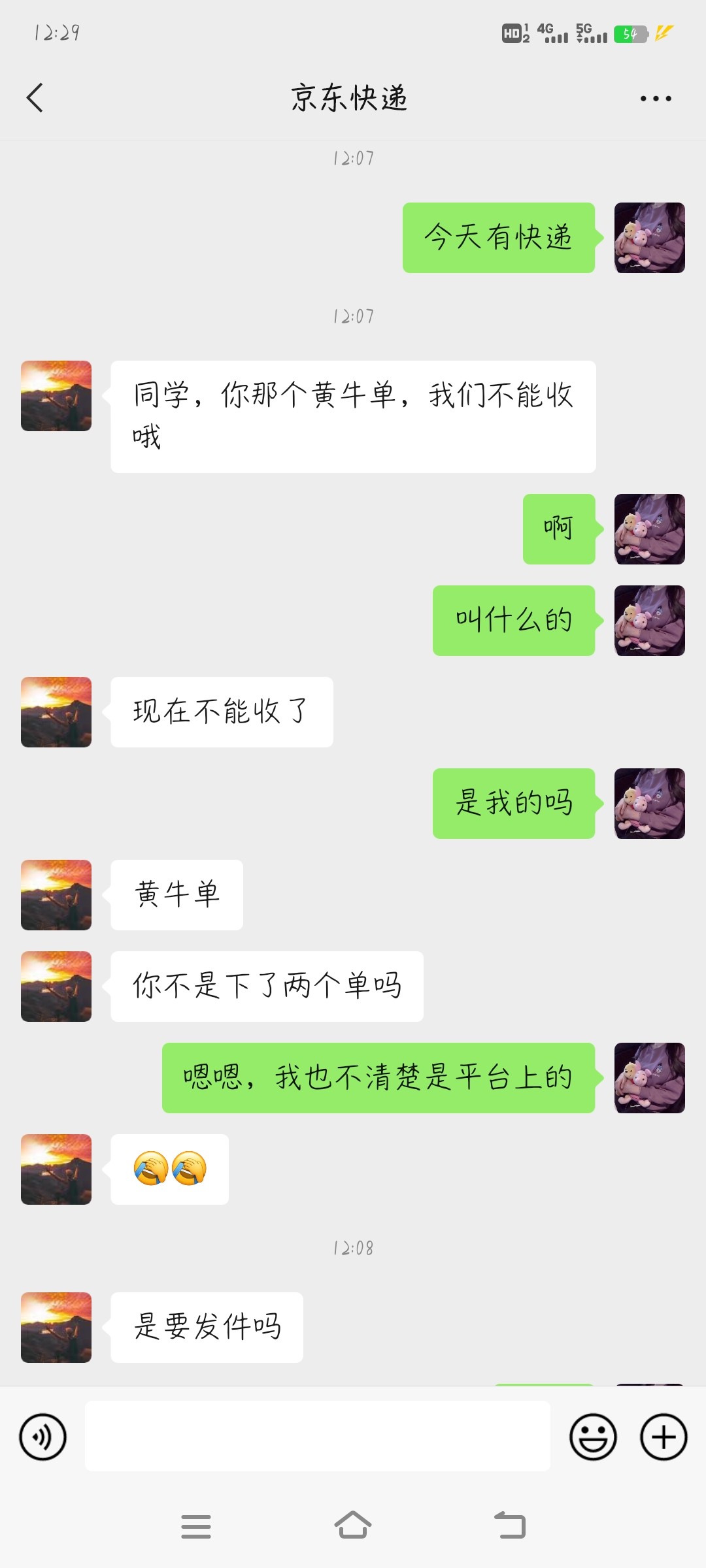This screenshot has height=1568, width=706.
Task: Open the emoji sticker panel
Action: click(593, 1437)
